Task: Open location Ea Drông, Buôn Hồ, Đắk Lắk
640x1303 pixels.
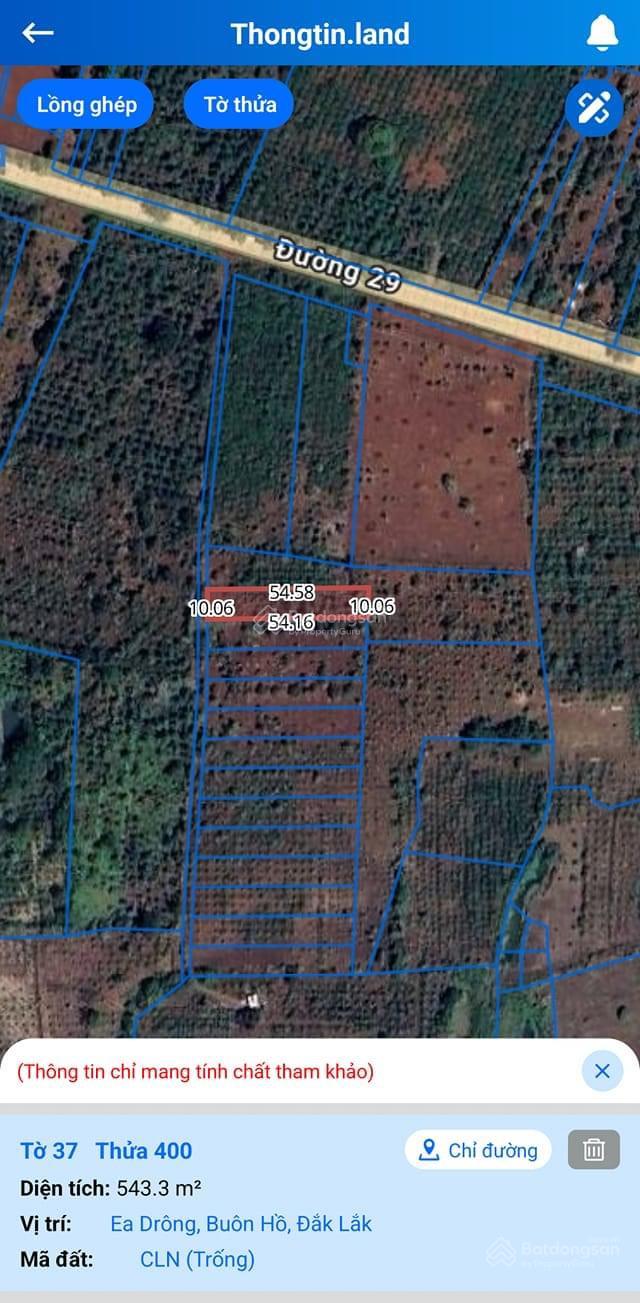Action: 240,1224
